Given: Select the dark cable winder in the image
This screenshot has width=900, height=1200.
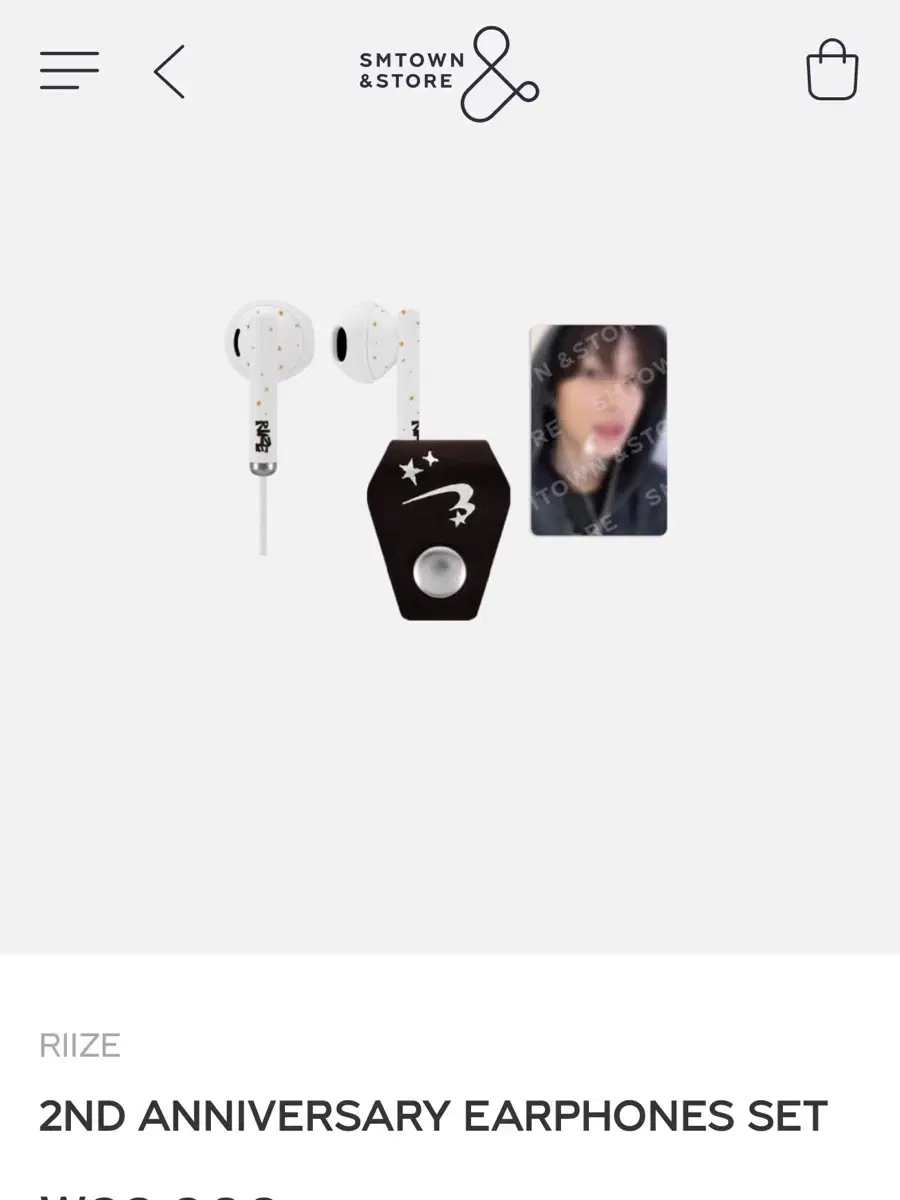Looking at the screenshot, I should click(x=435, y=520).
